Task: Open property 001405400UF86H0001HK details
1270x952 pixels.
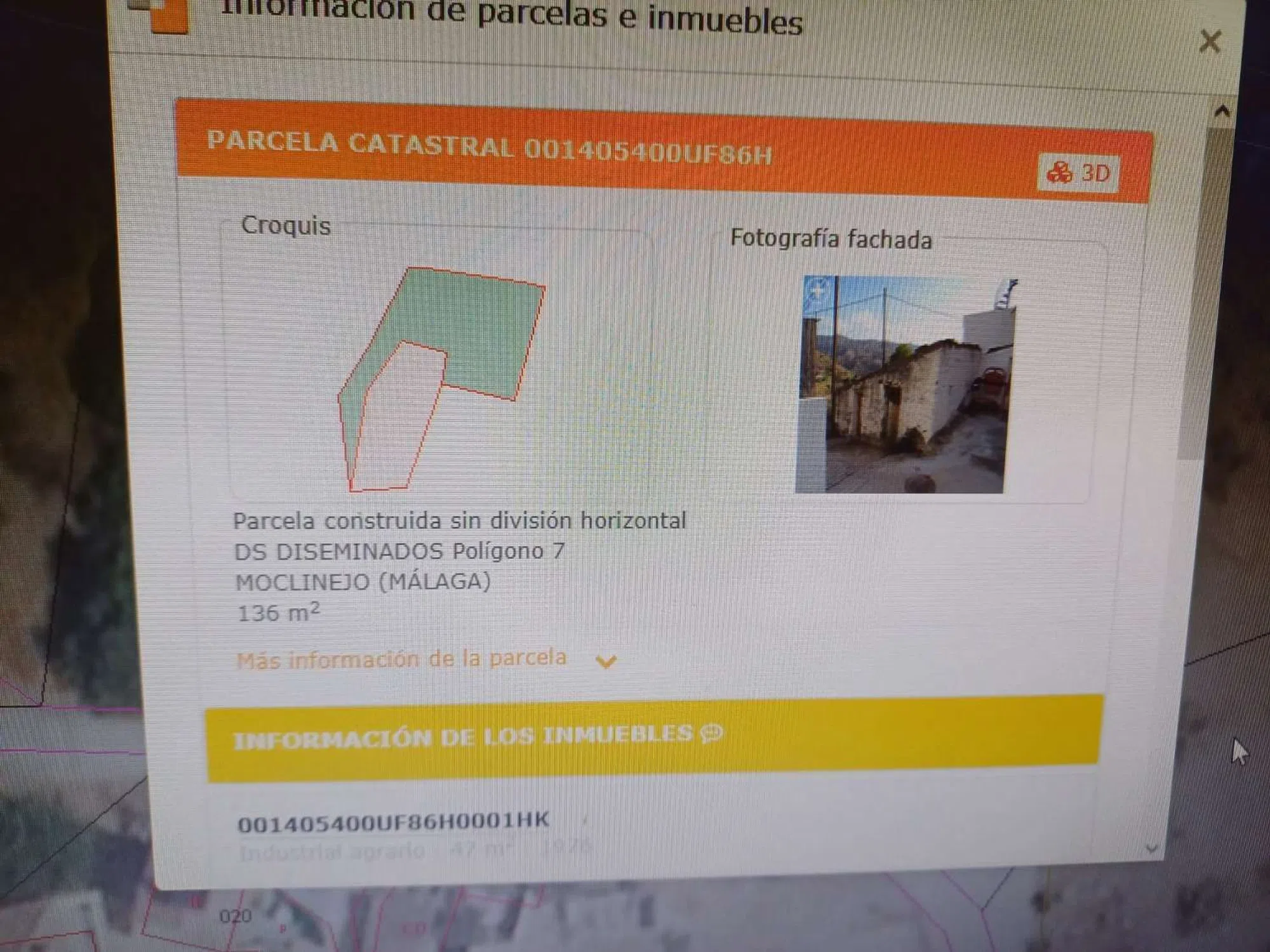Action: [393, 823]
